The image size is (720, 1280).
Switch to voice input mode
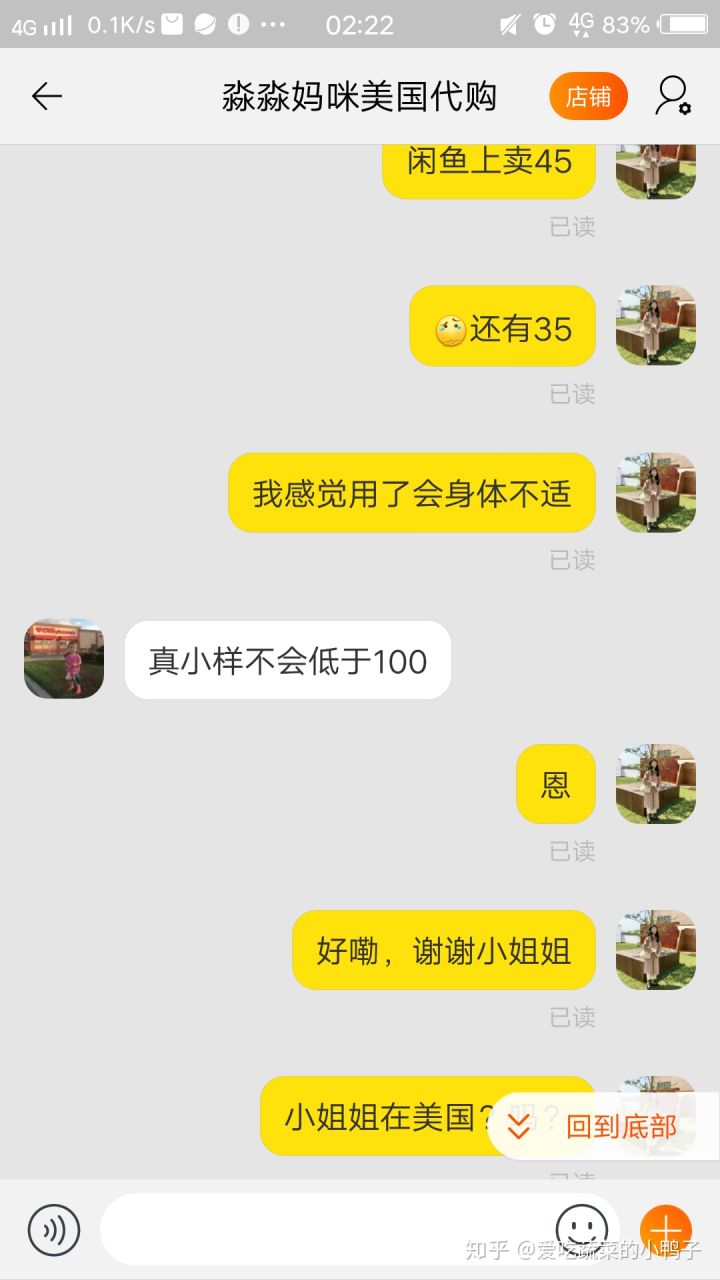click(x=53, y=1230)
